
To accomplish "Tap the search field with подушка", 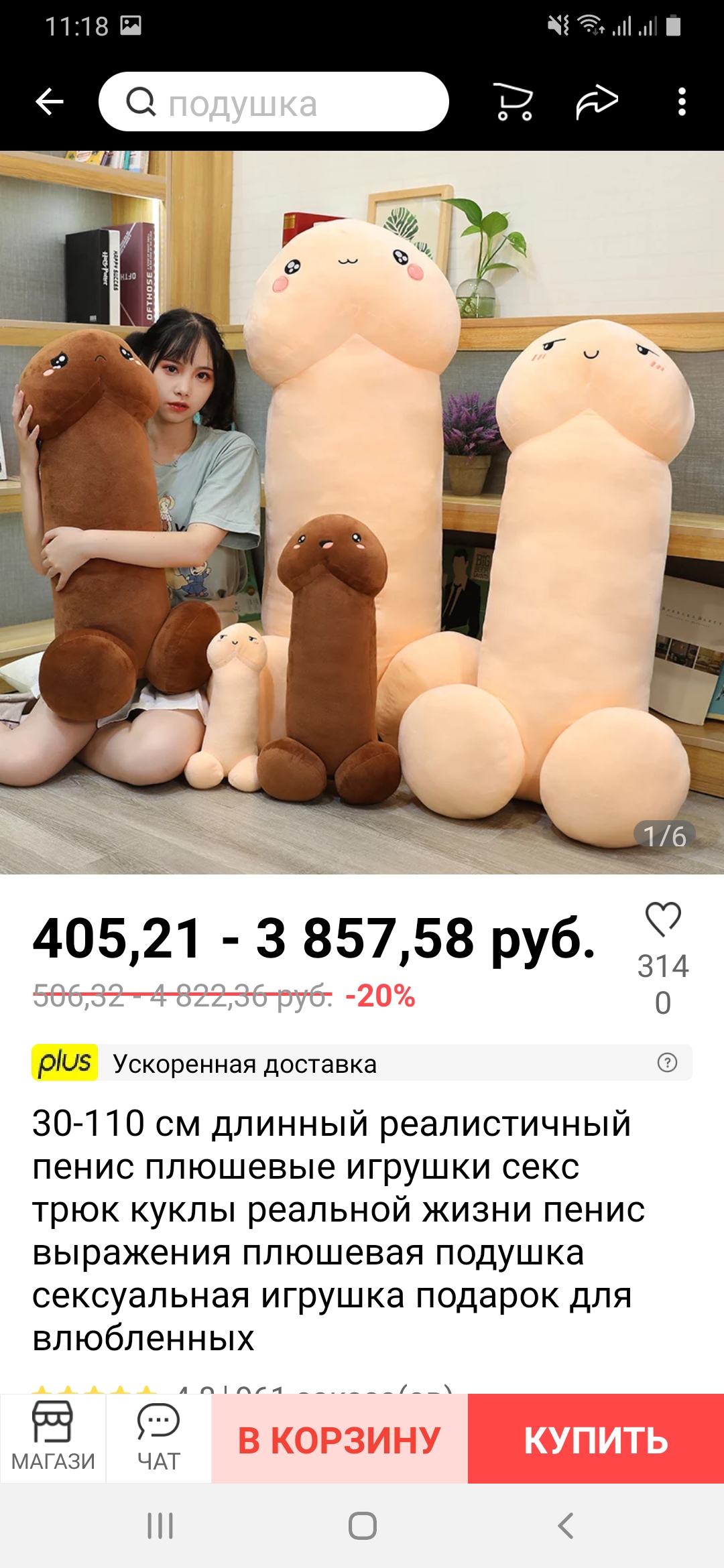I will tap(274, 102).
